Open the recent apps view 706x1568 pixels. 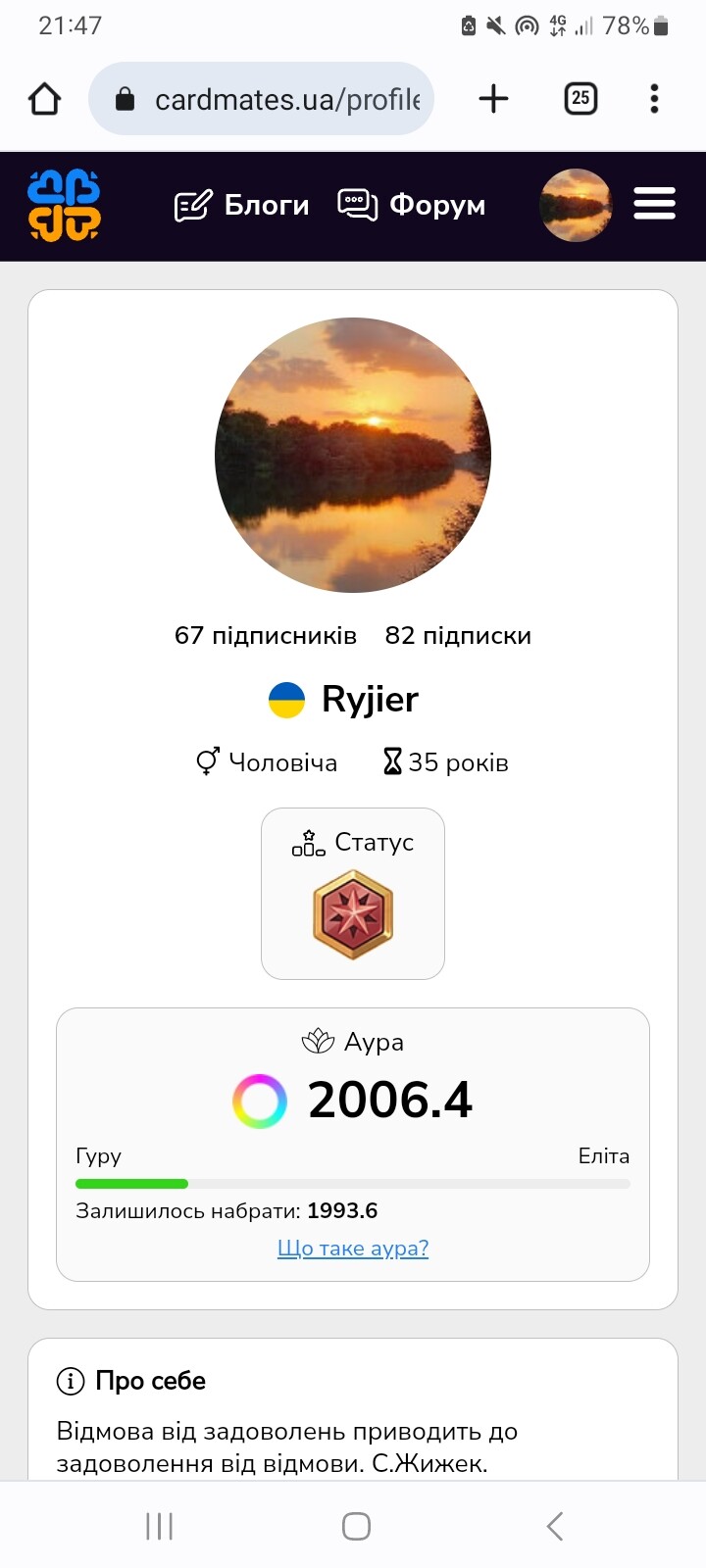[x=159, y=1526]
